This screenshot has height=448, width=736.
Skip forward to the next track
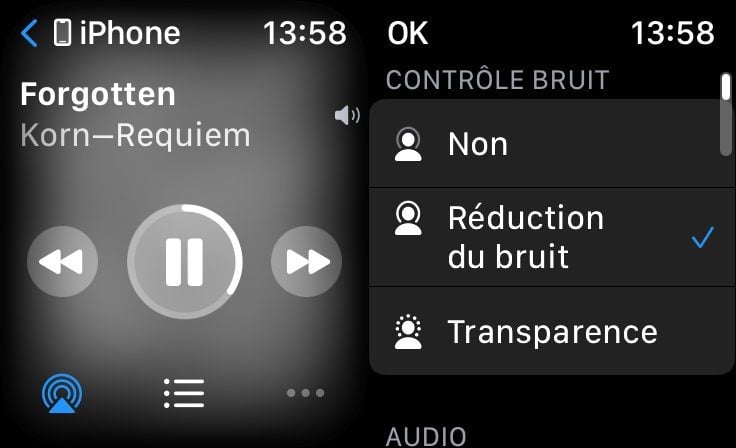[306, 262]
